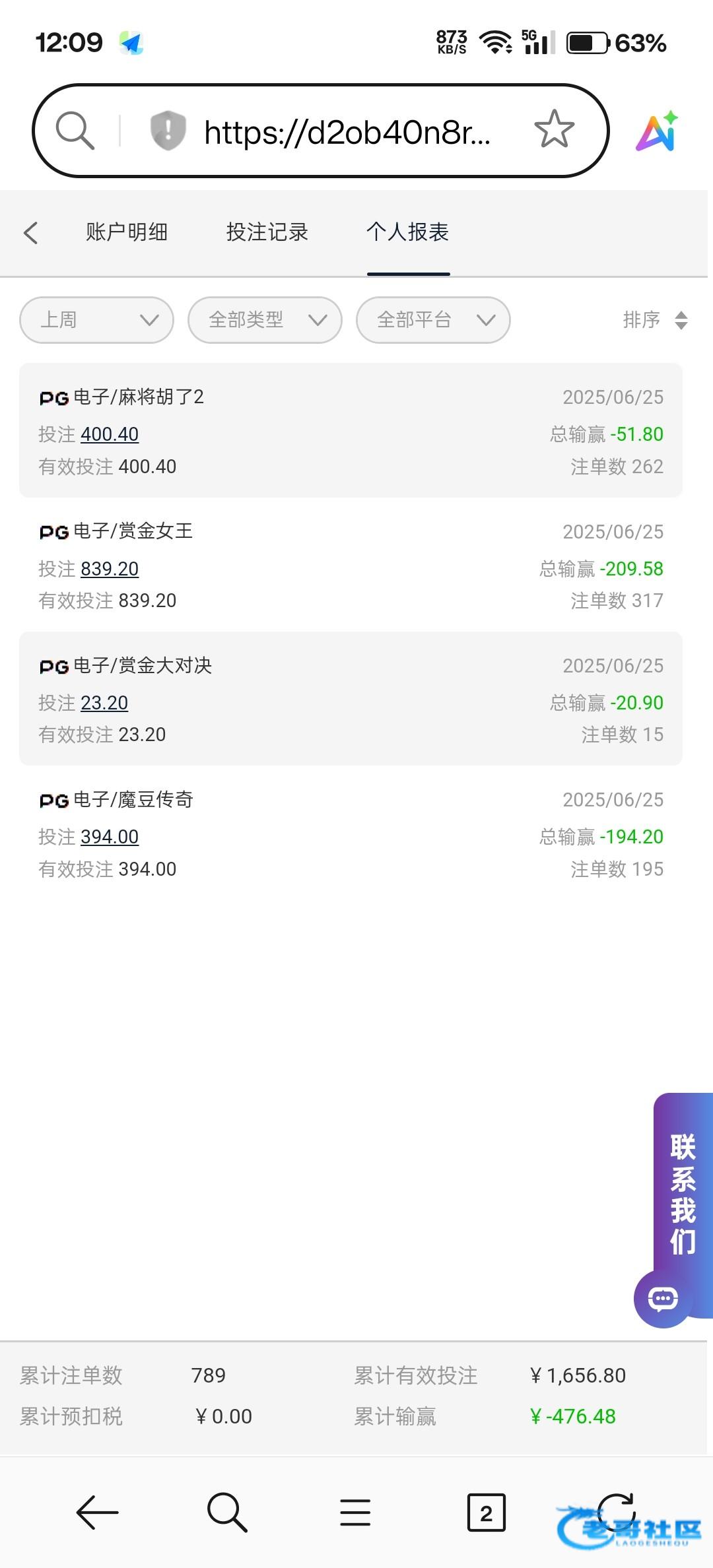
Task: Open bet amount link 394.00 for 魔豆传奇
Action: coord(110,837)
